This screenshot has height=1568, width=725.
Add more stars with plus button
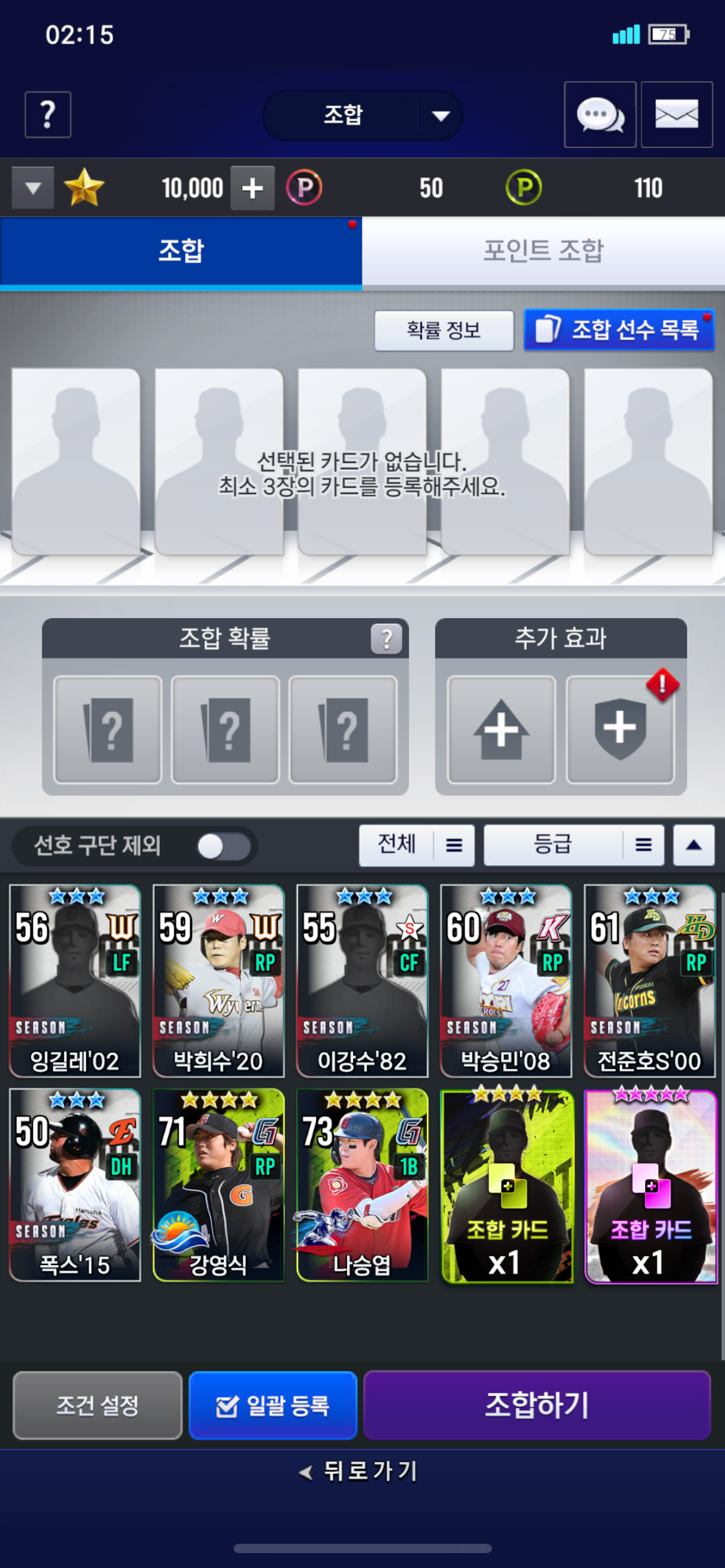click(252, 188)
